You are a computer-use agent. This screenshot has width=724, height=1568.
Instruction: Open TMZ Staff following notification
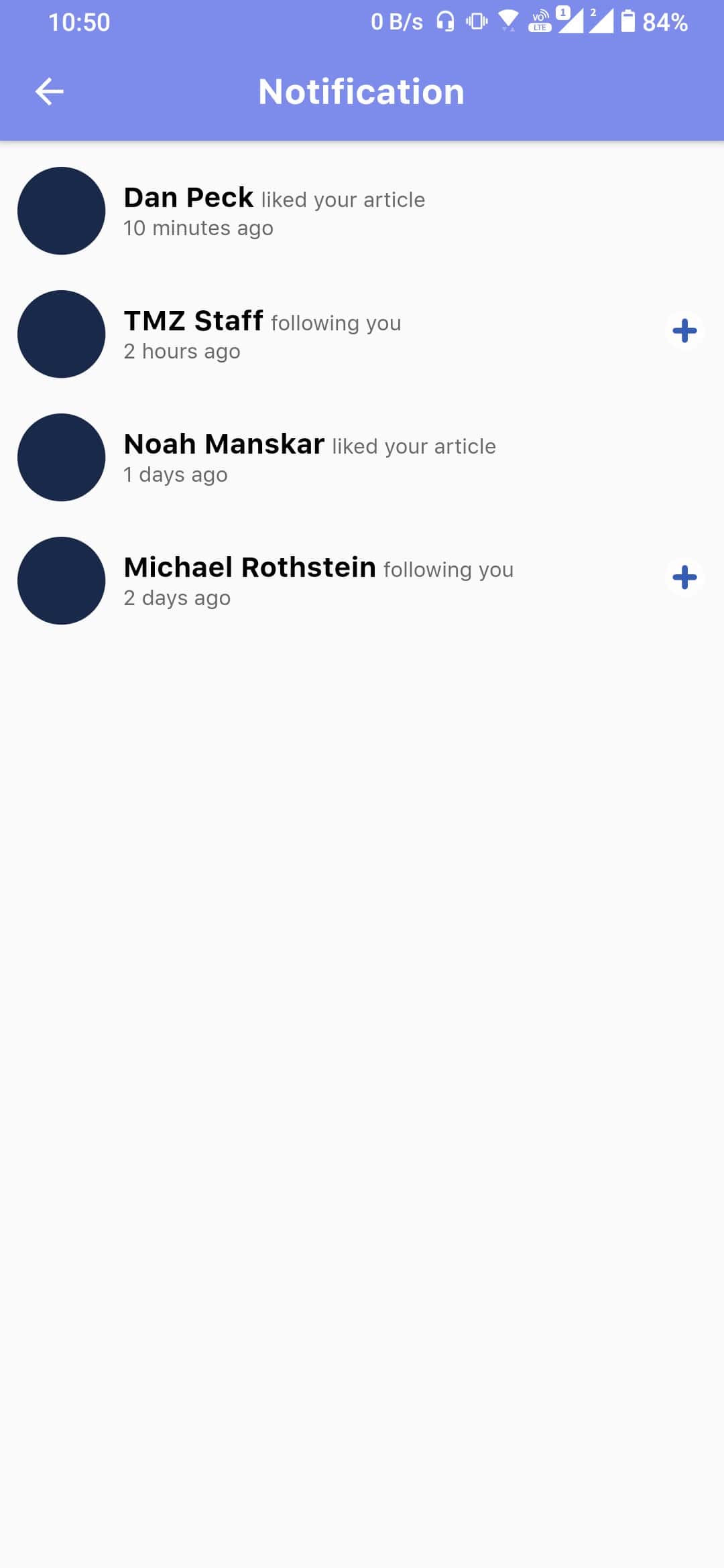263,335
